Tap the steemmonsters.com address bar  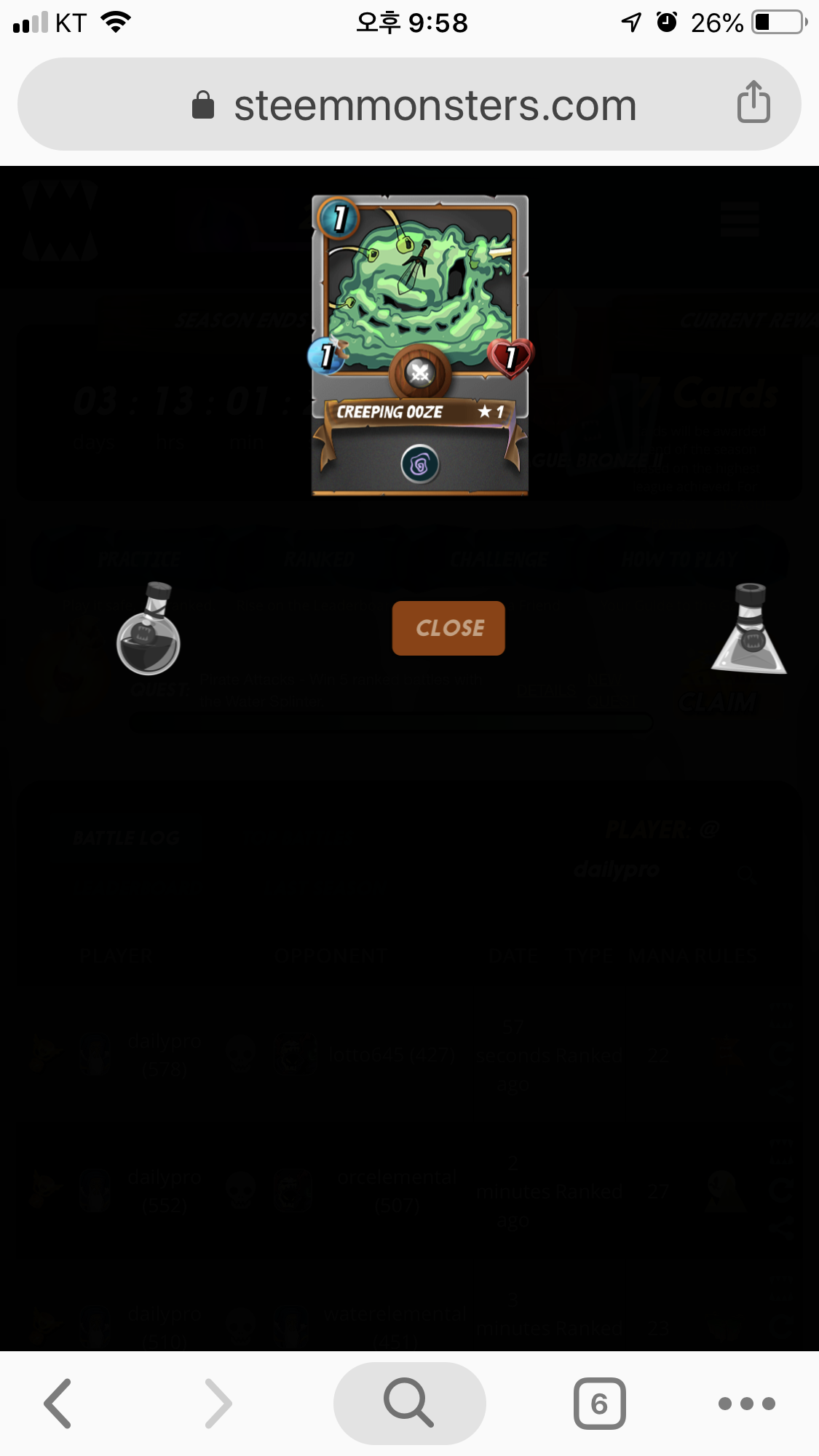tap(435, 106)
